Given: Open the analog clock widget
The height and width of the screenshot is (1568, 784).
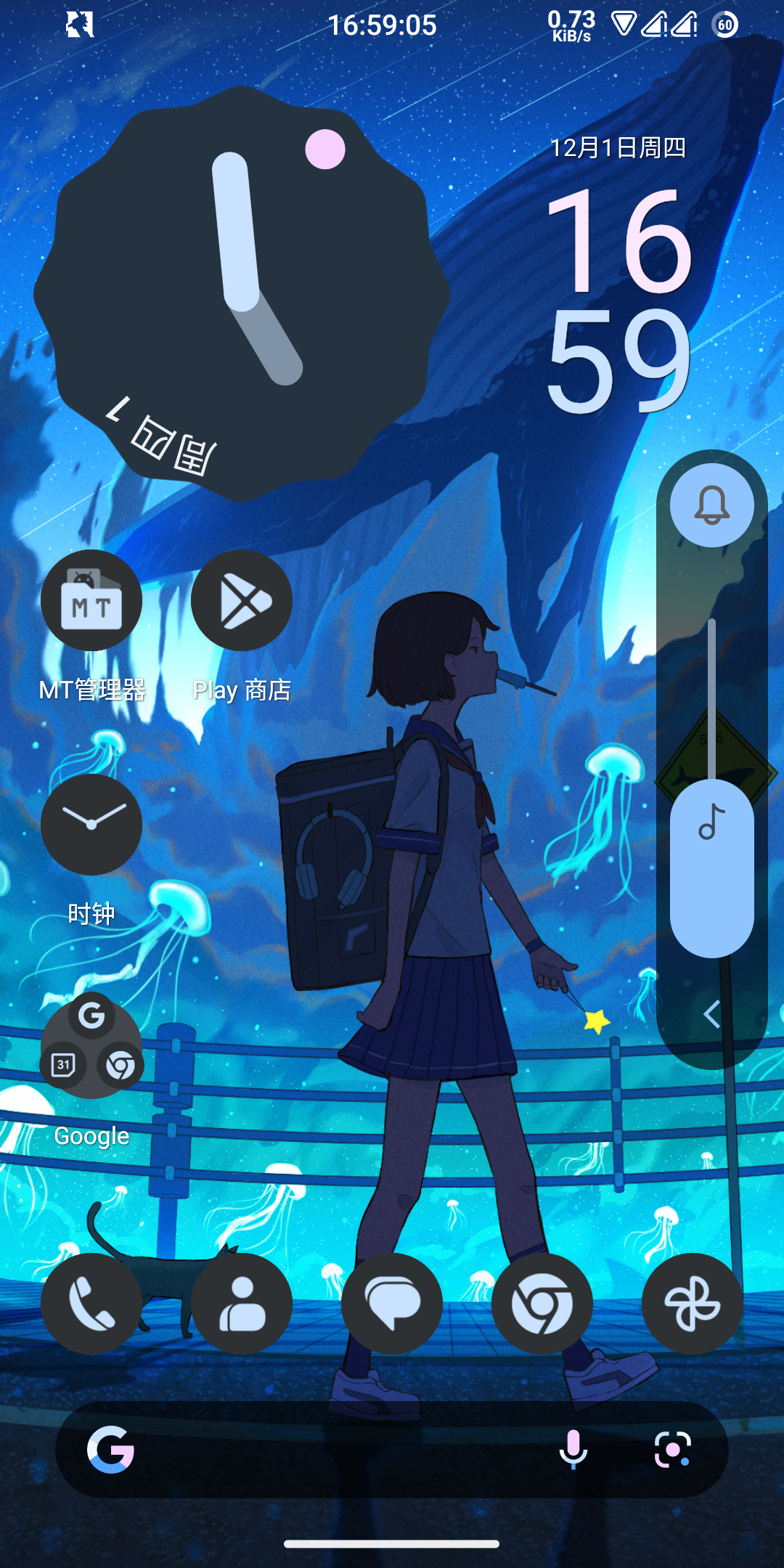Looking at the screenshot, I should click(x=242, y=294).
